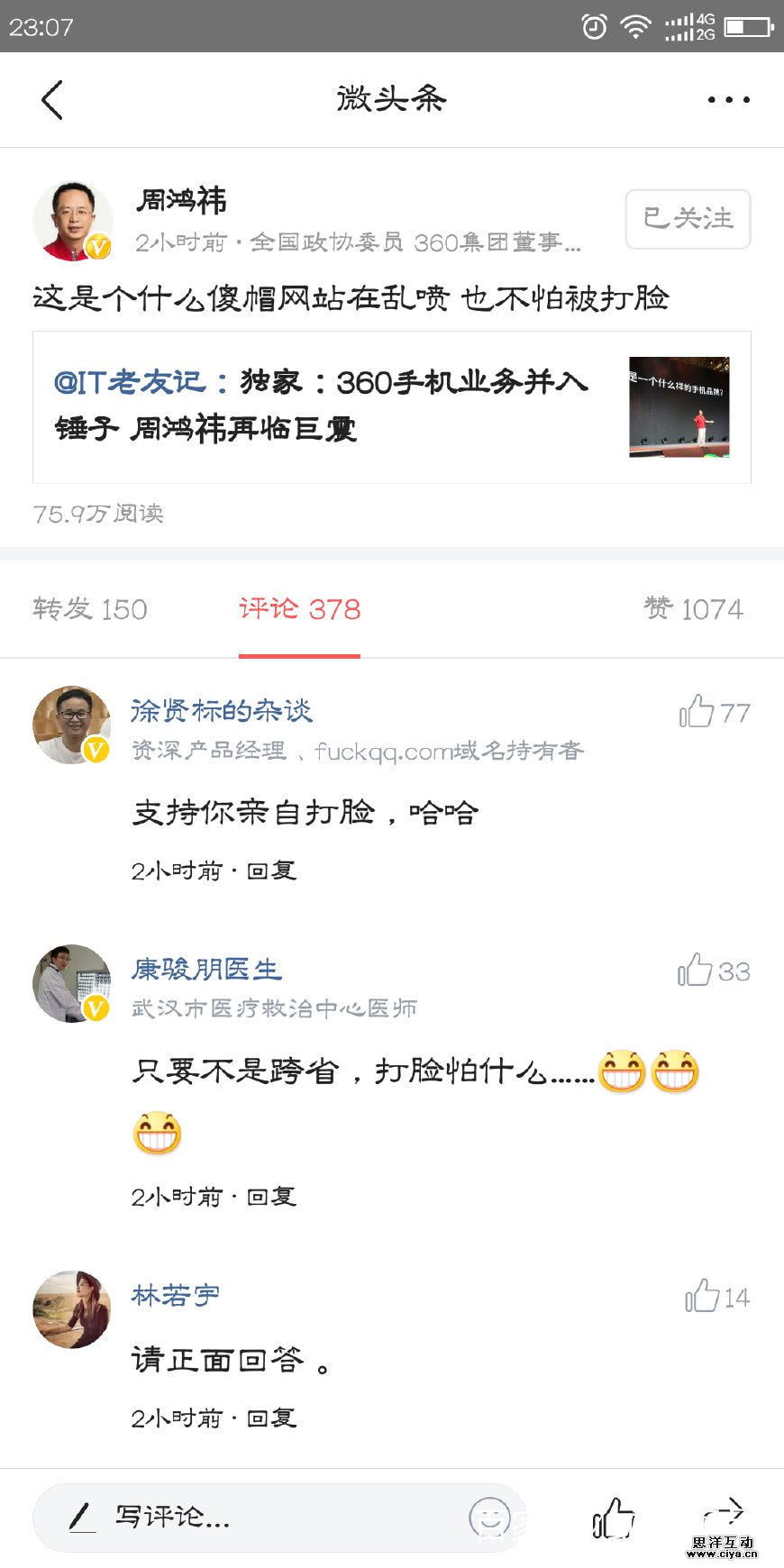
Task: Like 林若宇's comment
Action: 702,1298
